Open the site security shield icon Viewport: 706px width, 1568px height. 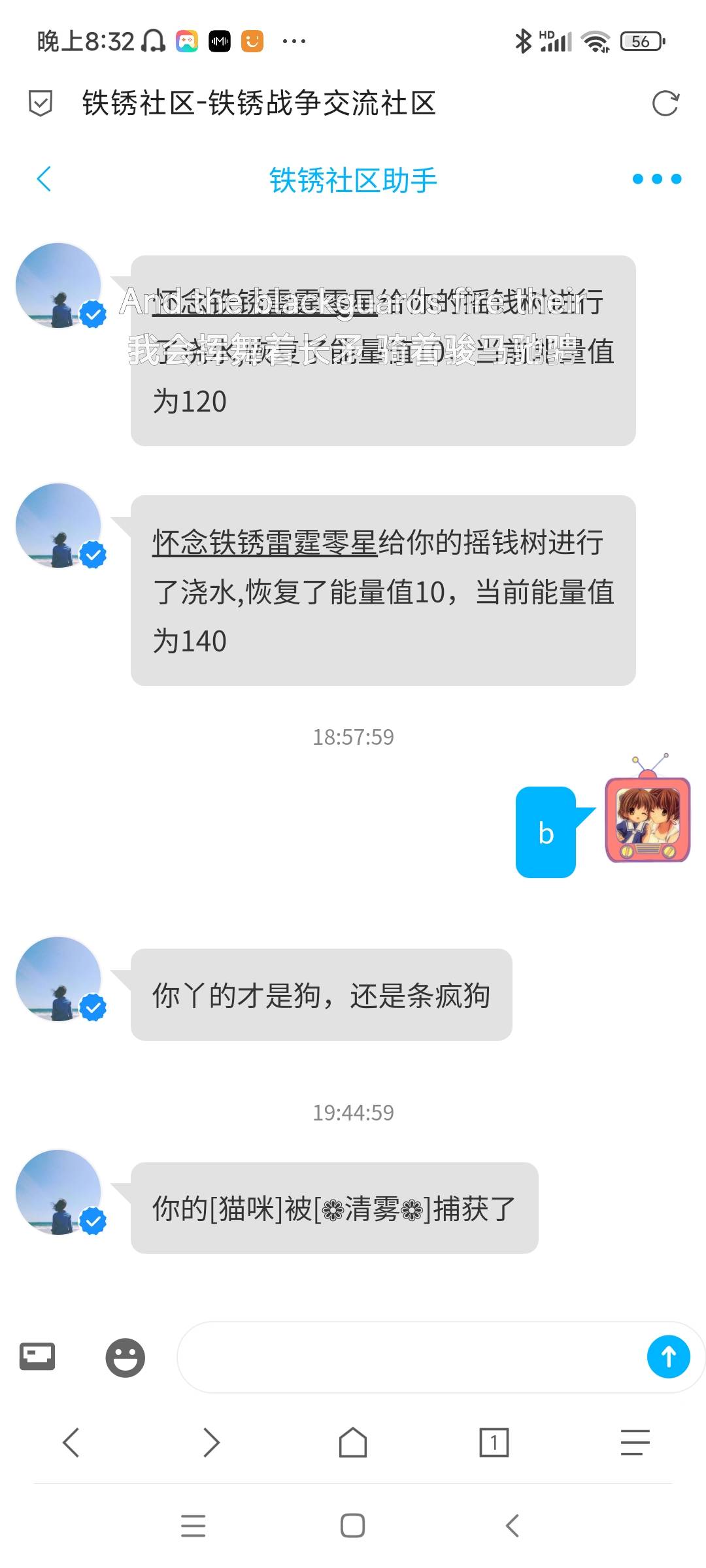[41, 103]
